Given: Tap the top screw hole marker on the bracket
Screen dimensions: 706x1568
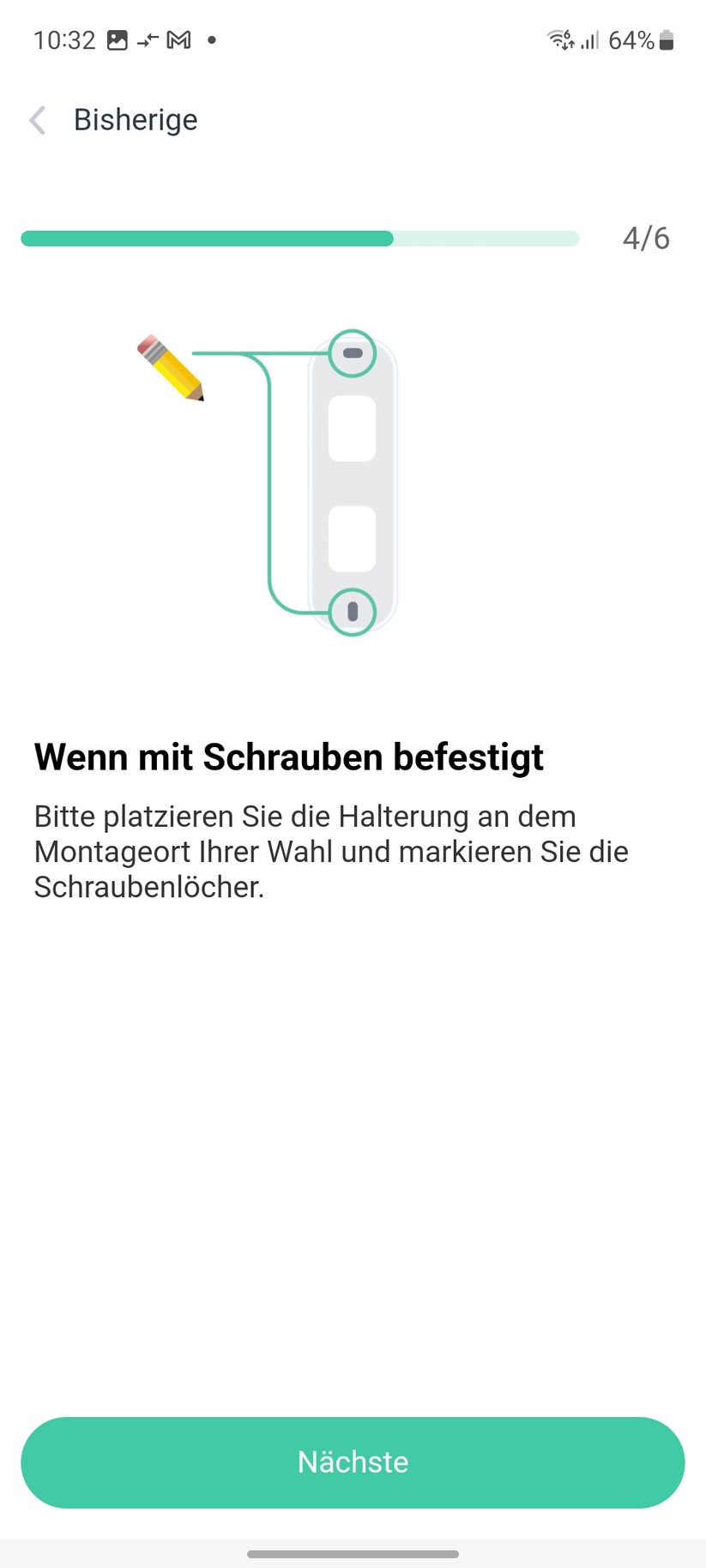Looking at the screenshot, I should pos(352,353).
